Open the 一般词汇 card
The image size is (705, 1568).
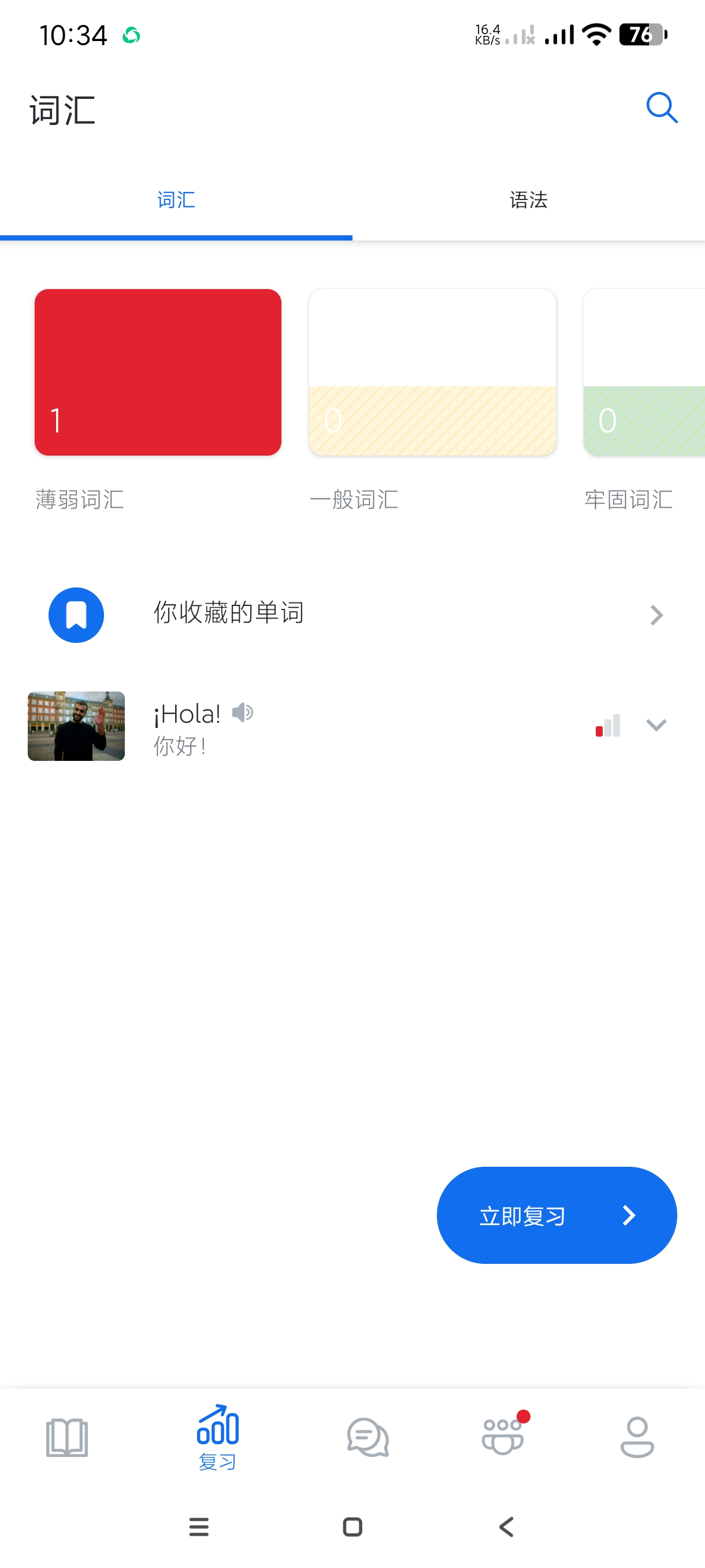pyautogui.click(x=432, y=372)
